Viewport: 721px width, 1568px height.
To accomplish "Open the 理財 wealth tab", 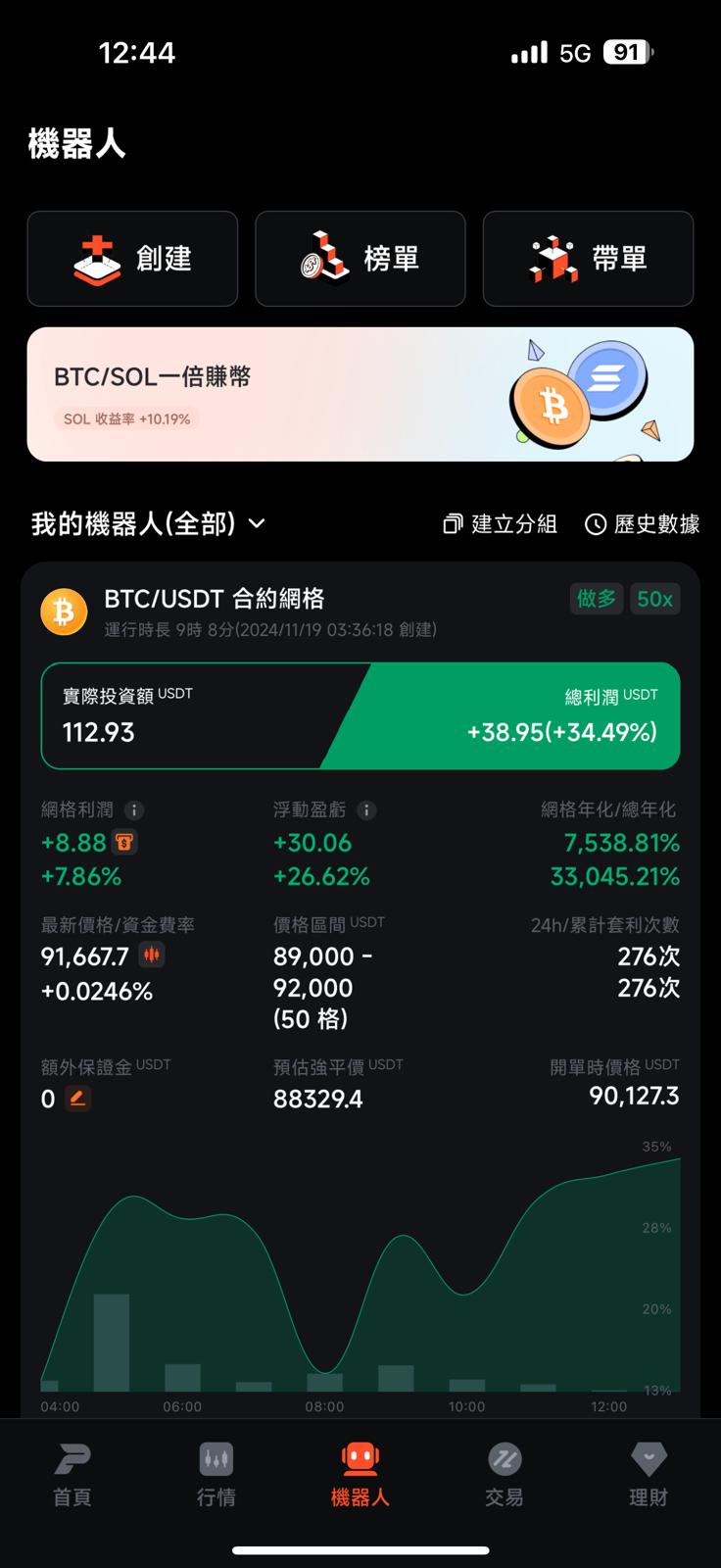I will [x=648, y=1474].
